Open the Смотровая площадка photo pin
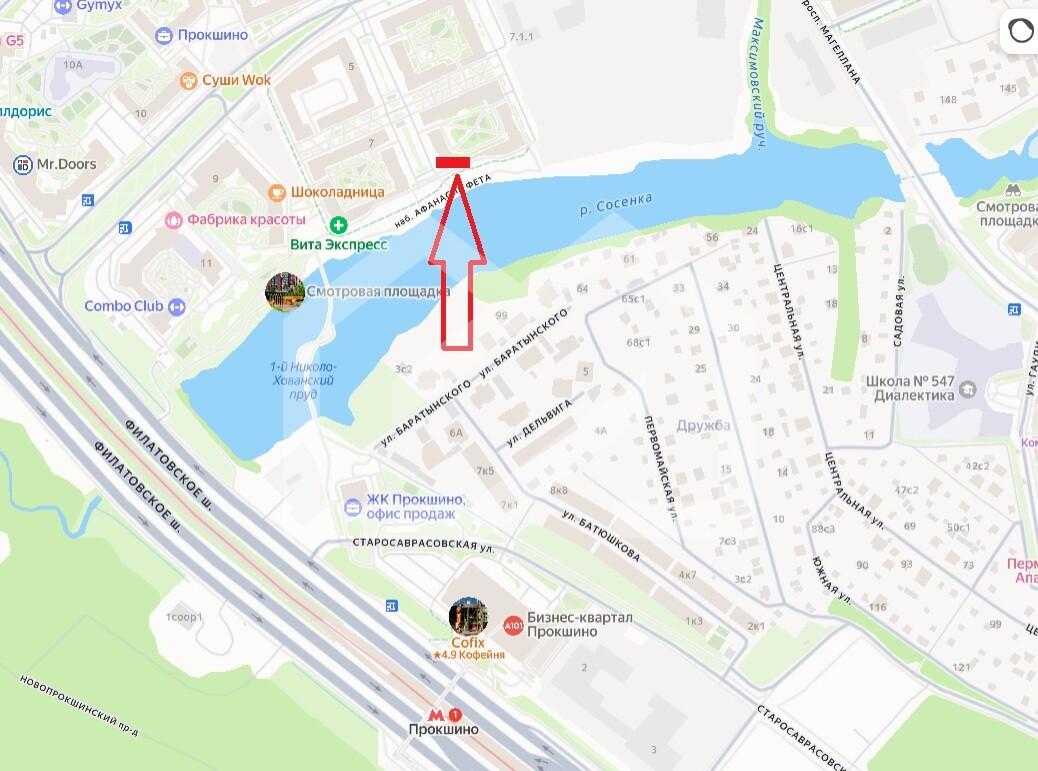This screenshot has width=1038, height=771. click(x=285, y=291)
